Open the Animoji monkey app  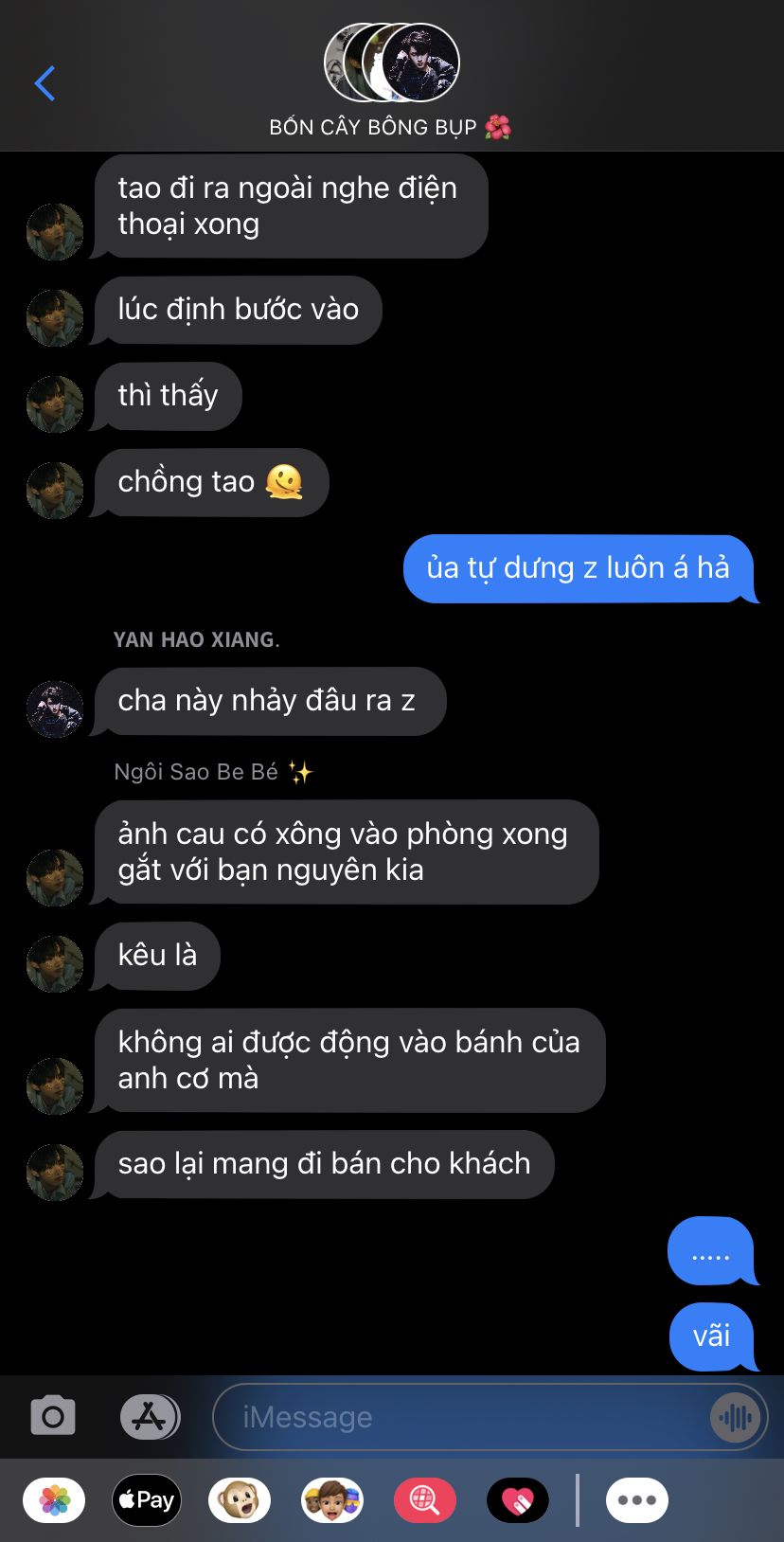coord(240,1500)
